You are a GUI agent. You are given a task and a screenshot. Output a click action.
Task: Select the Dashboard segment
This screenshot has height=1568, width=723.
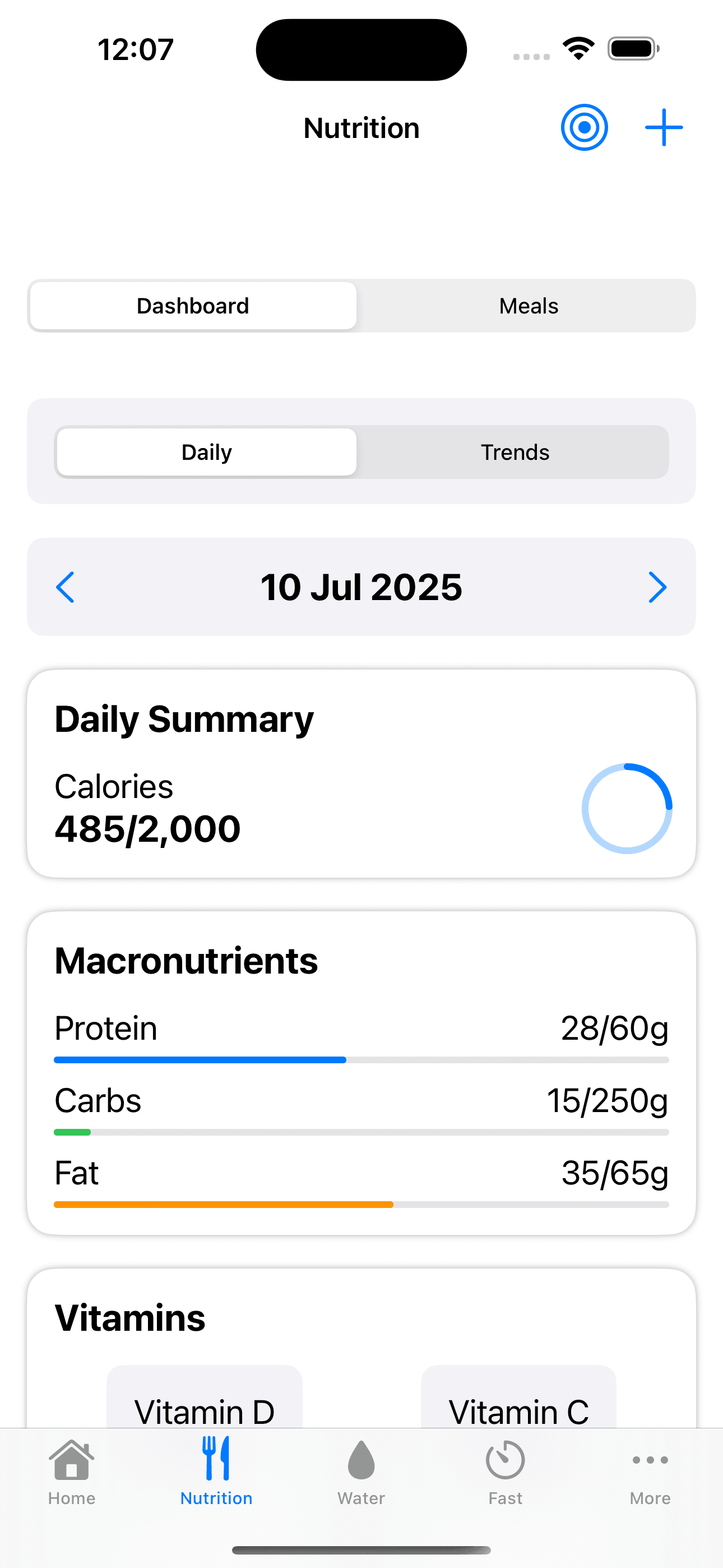pos(193,306)
